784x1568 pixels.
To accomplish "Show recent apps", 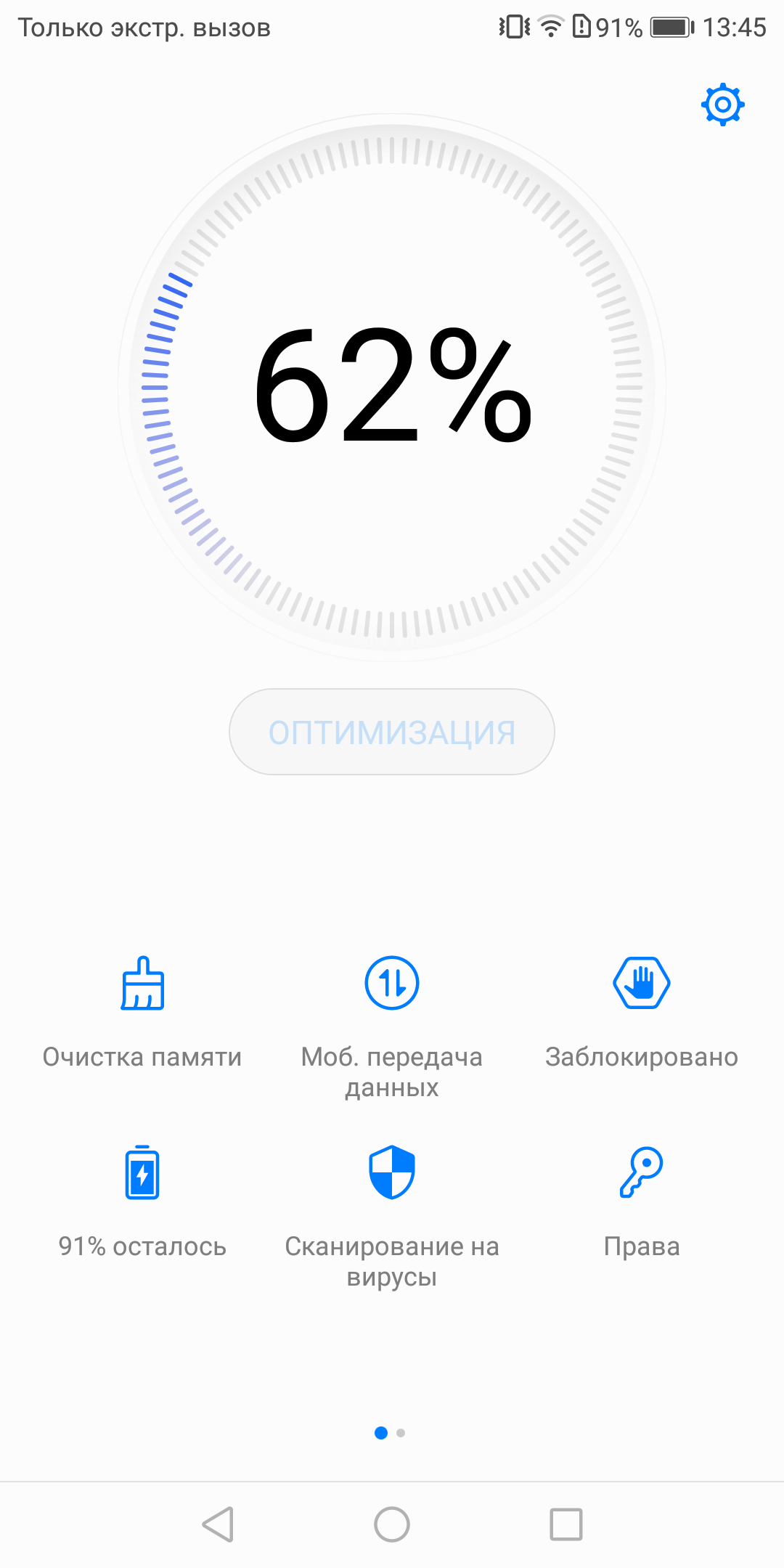I will (x=566, y=1524).
